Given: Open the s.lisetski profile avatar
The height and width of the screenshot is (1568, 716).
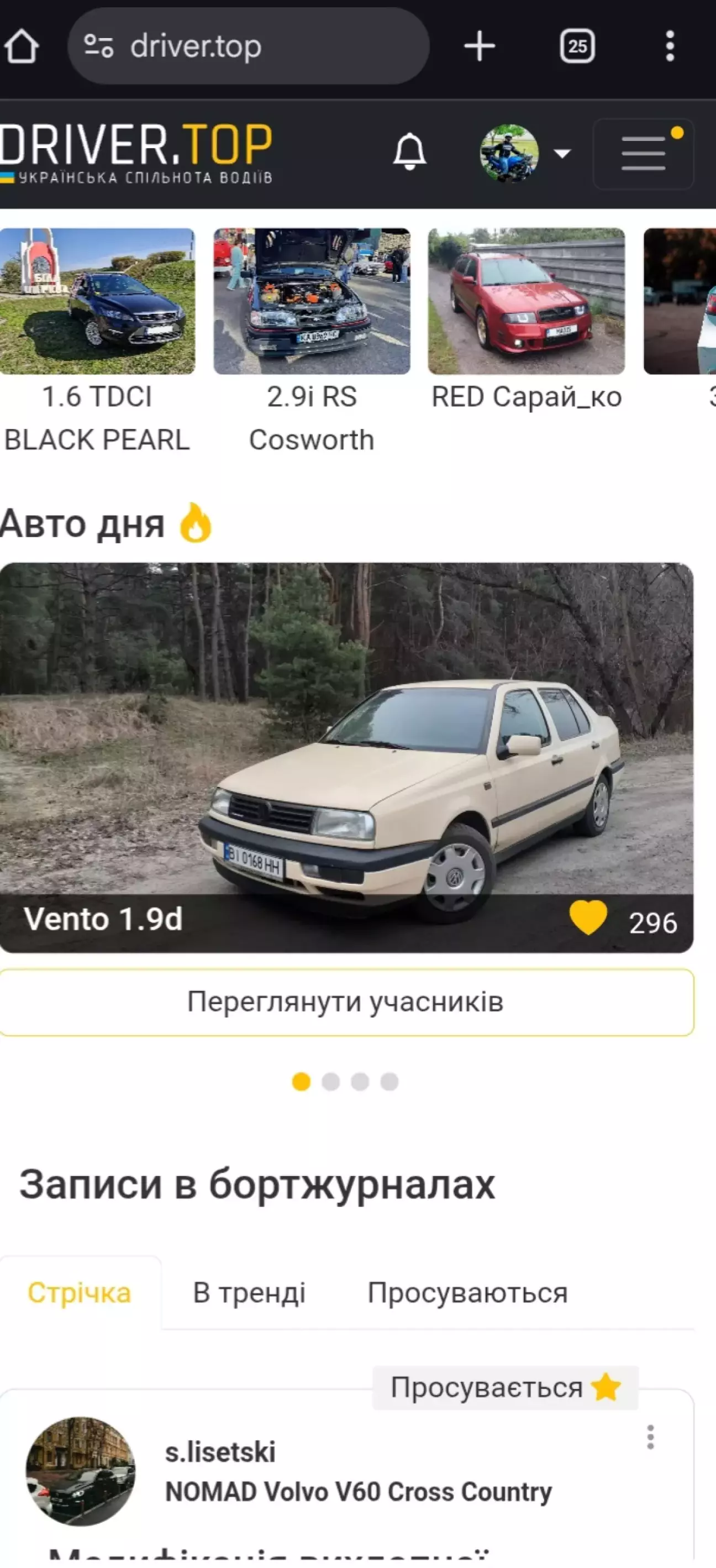Looking at the screenshot, I should point(80,1471).
